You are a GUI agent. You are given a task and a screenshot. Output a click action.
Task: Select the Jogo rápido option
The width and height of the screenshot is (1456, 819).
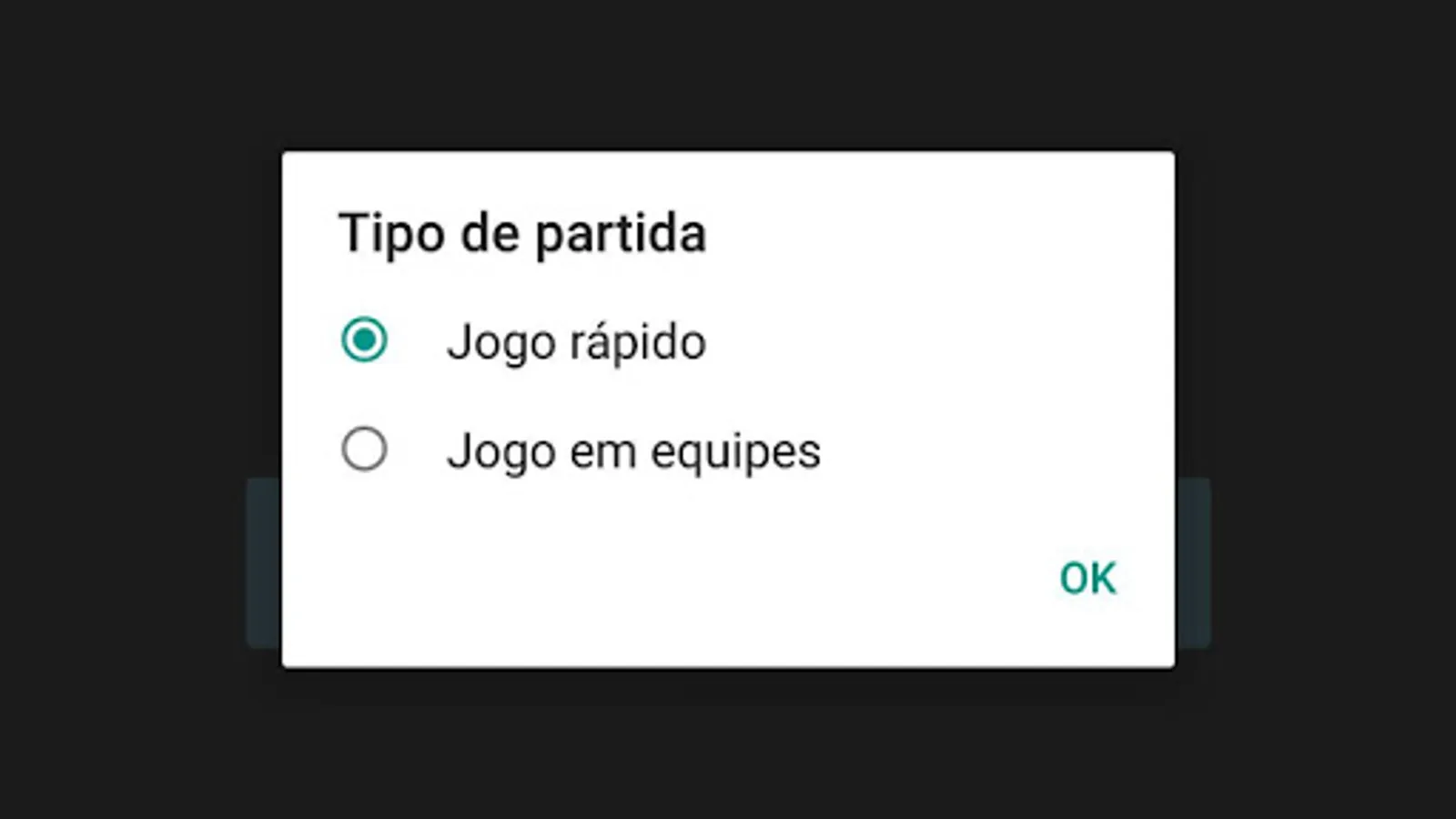[365, 341]
